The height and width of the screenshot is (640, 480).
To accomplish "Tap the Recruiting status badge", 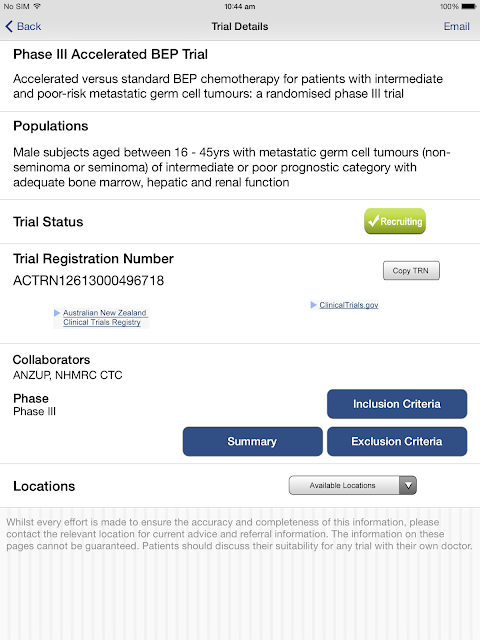I will pyautogui.click(x=395, y=221).
